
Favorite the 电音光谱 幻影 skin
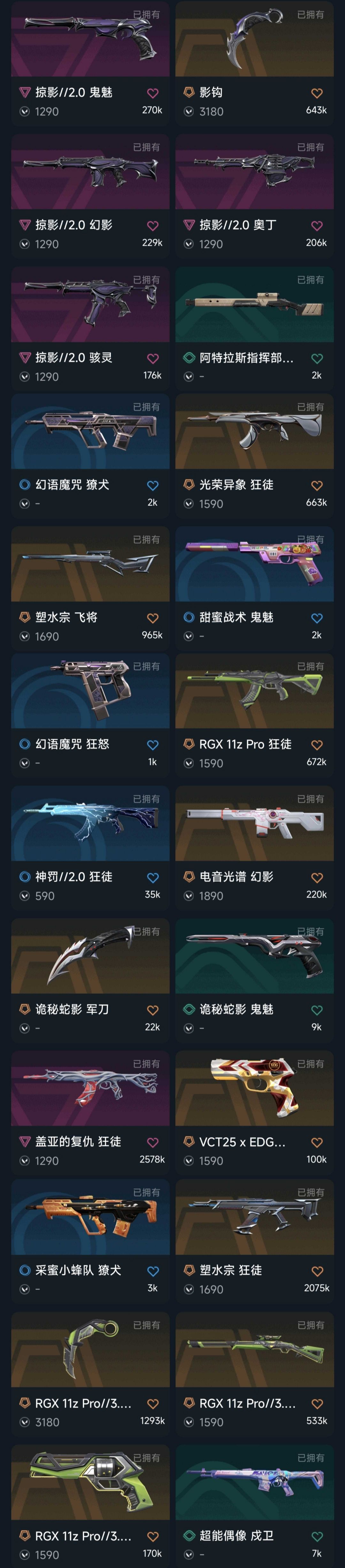[317, 878]
